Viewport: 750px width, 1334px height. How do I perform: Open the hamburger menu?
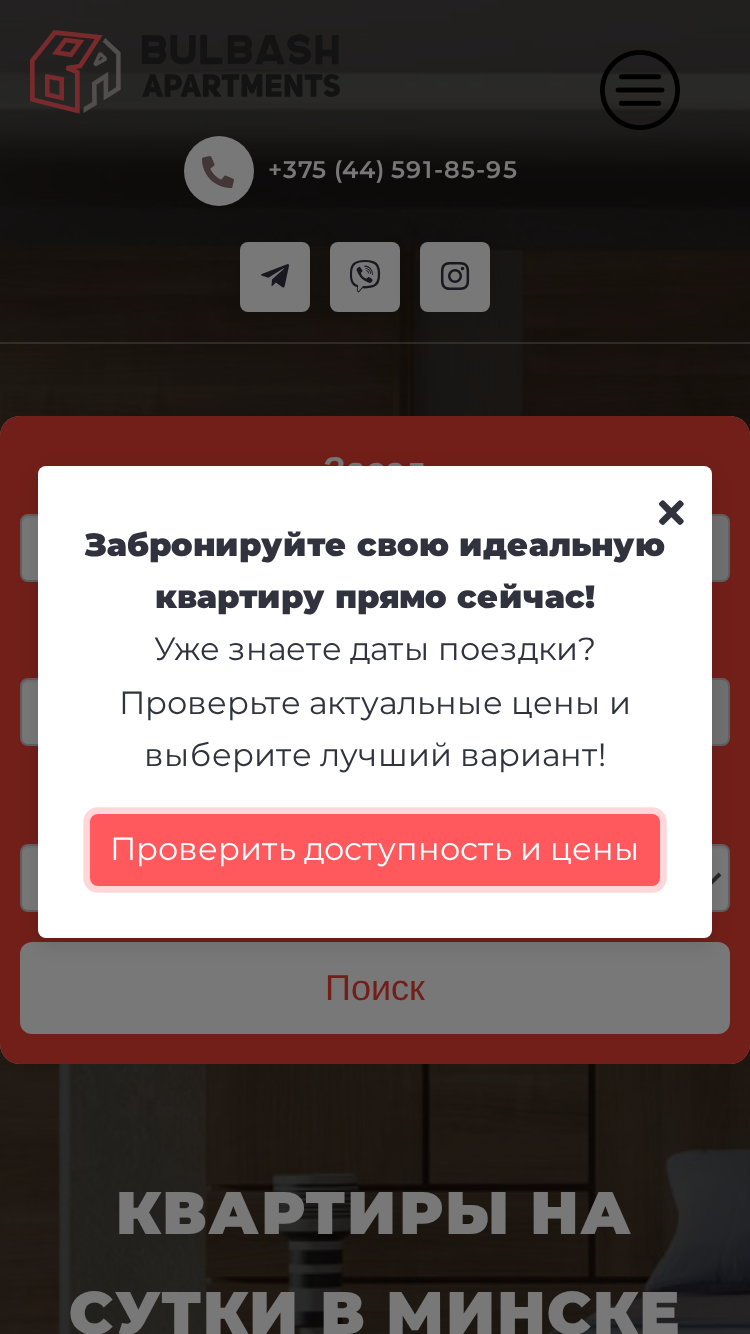tap(640, 90)
